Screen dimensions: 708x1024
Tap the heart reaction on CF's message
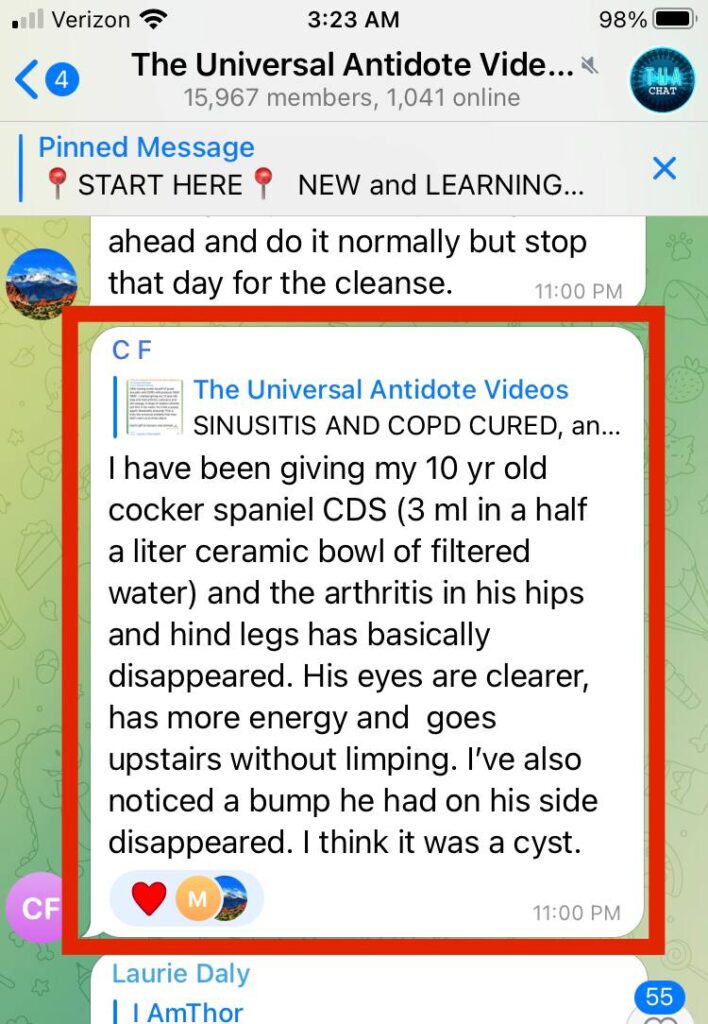point(148,899)
